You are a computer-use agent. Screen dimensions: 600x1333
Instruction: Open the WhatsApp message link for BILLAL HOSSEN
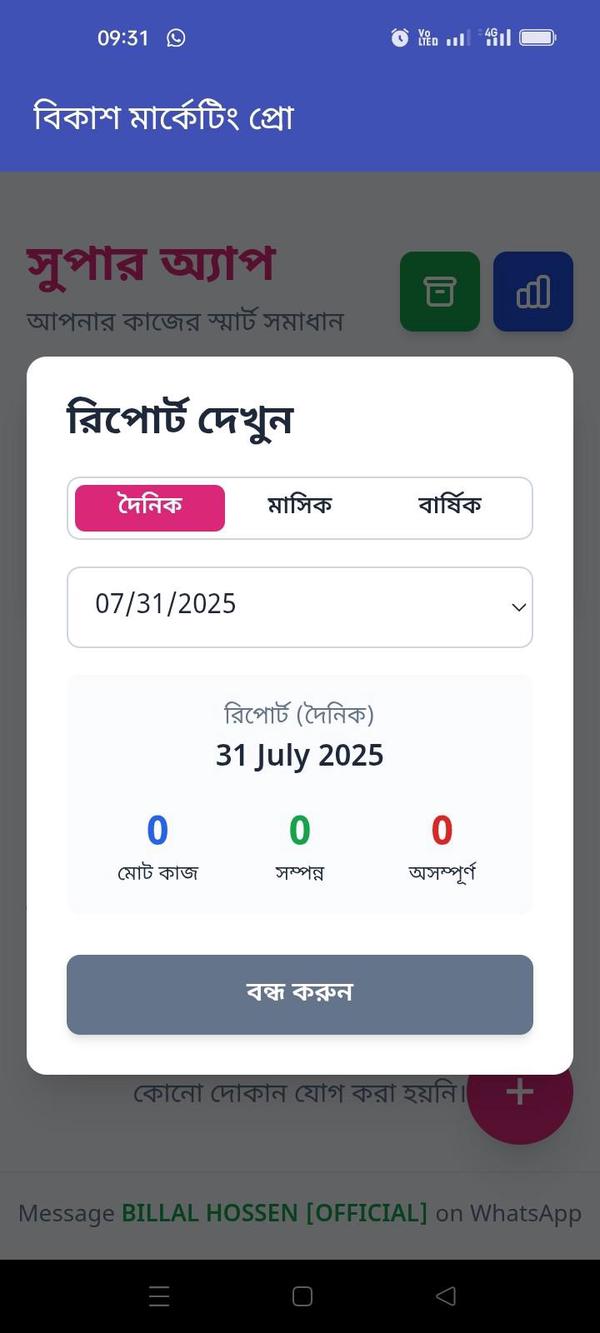300,1213
